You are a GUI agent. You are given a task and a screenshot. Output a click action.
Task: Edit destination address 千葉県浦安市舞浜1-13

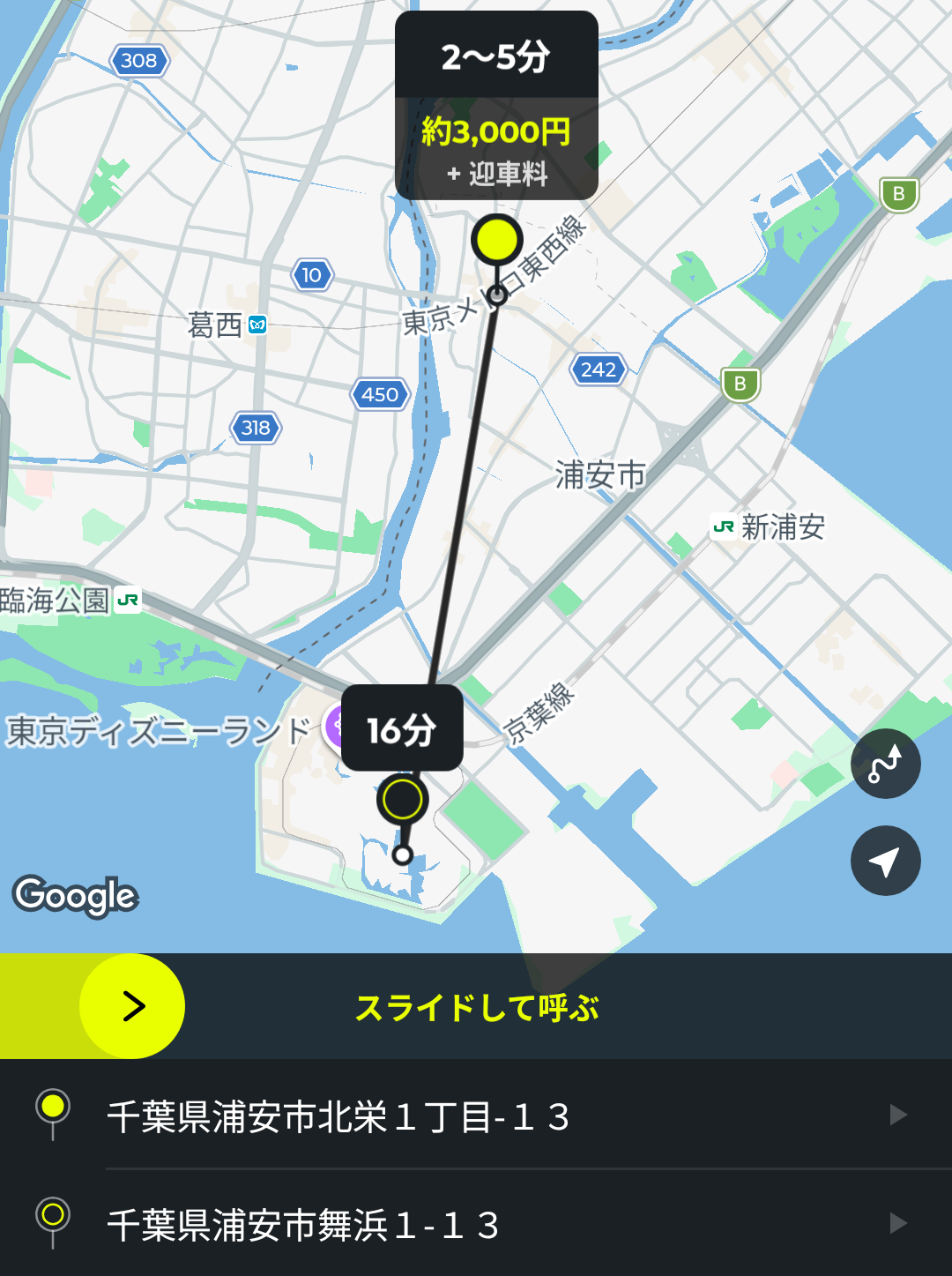tap(476, 1224)
